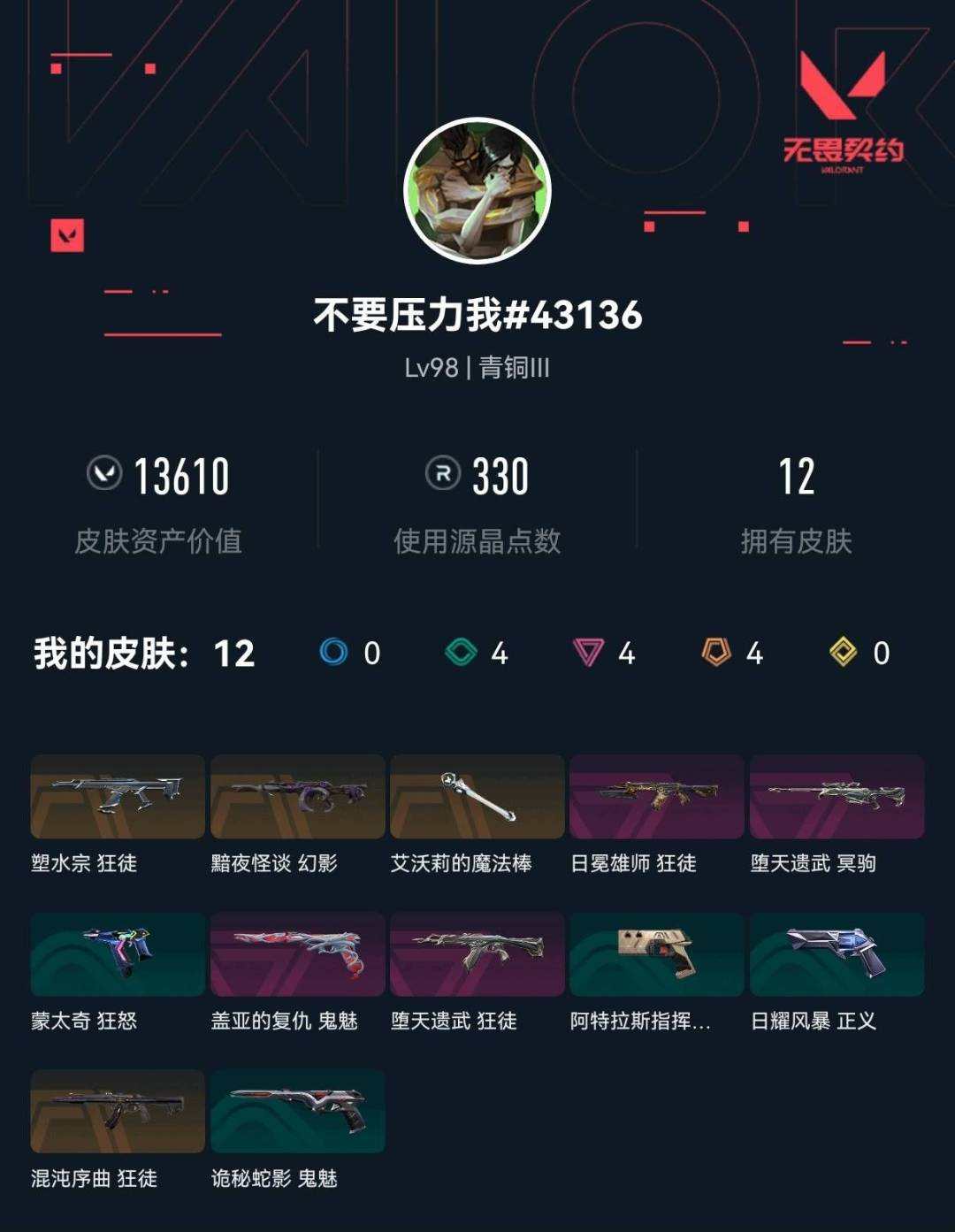Screen dimensions: 955x1232
Task: Open the 日耀风暴 正义 pistol skin
Action: (x=838, y=955)
